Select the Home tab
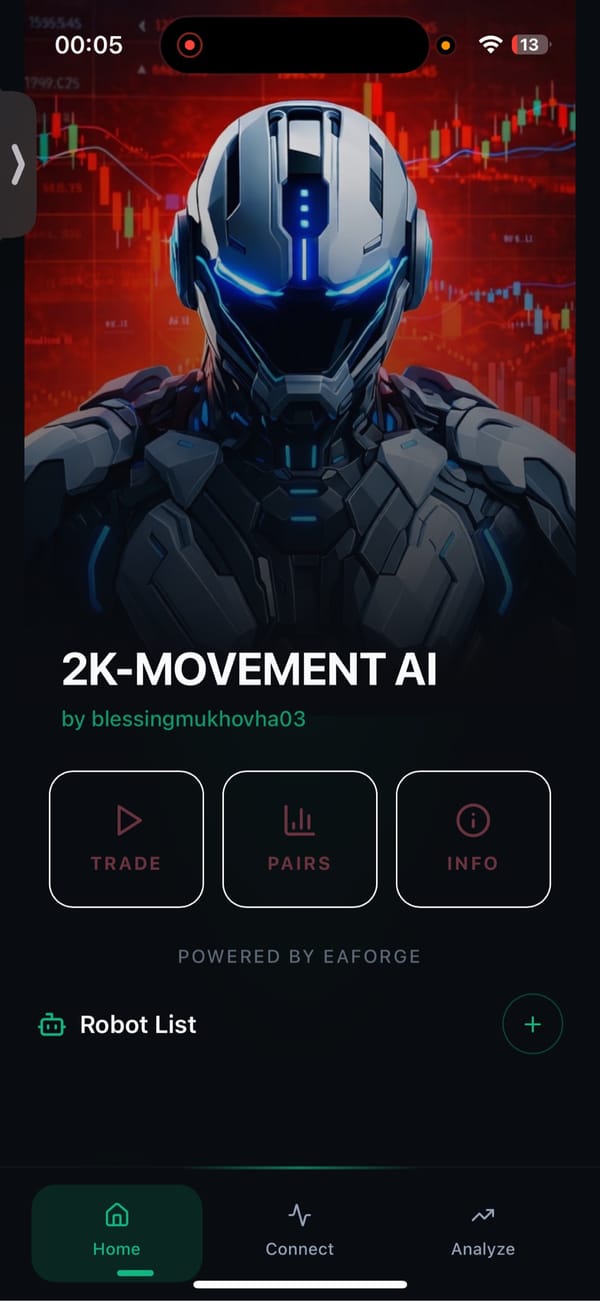Viewport: 600px width, 1301px height. 117,1231
